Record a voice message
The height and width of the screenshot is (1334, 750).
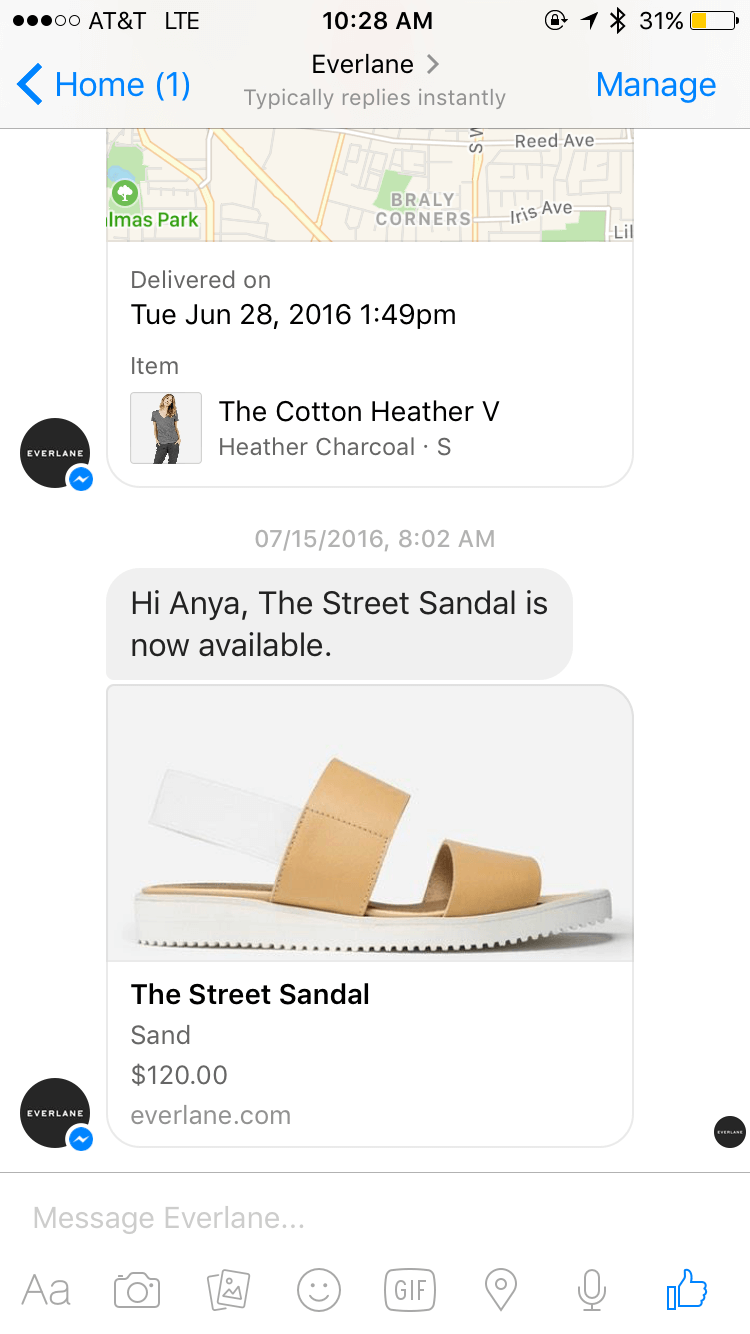click(592, 1290)
